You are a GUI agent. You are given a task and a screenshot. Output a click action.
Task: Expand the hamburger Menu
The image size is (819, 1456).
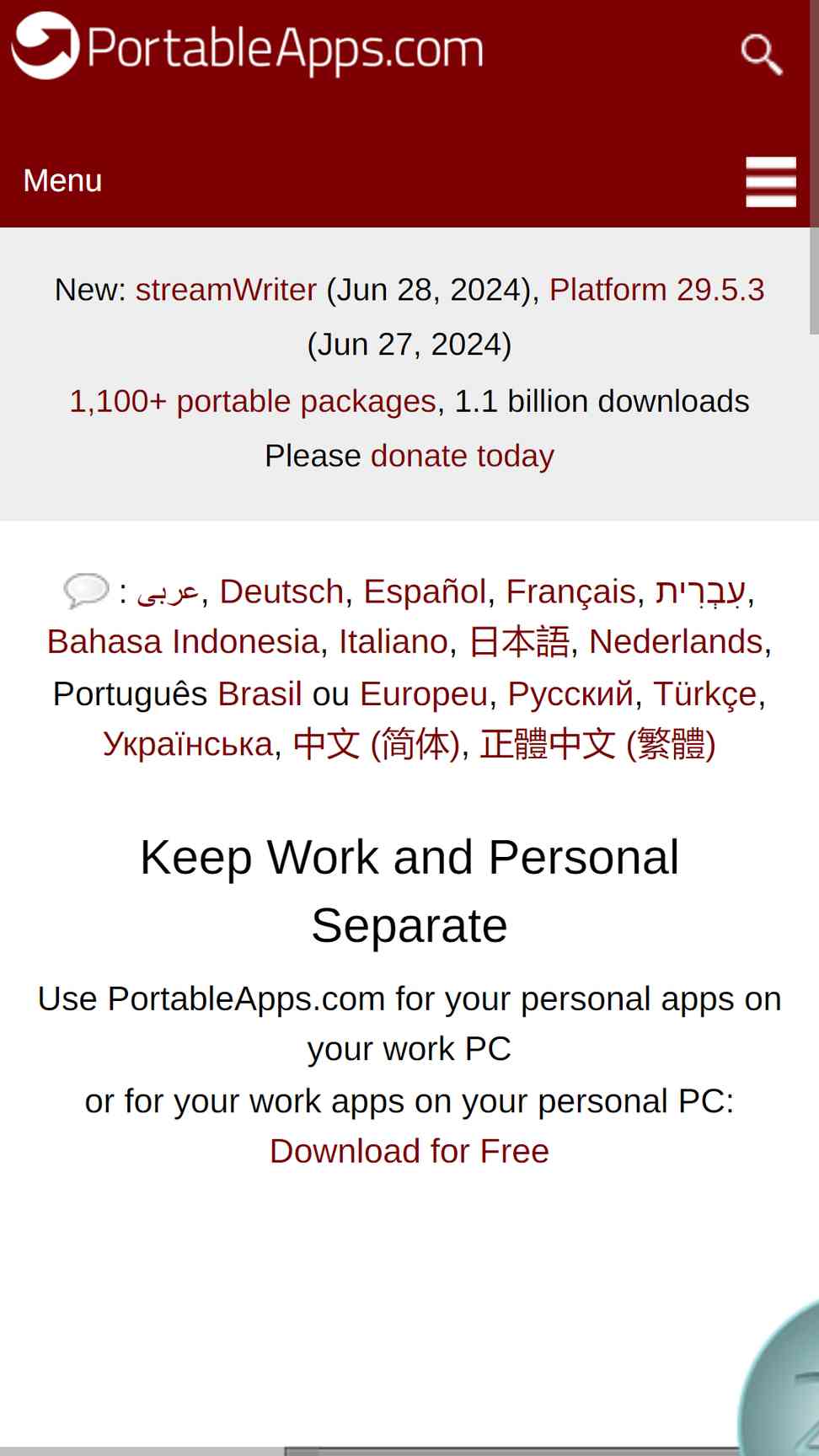[x=771, y=181]
